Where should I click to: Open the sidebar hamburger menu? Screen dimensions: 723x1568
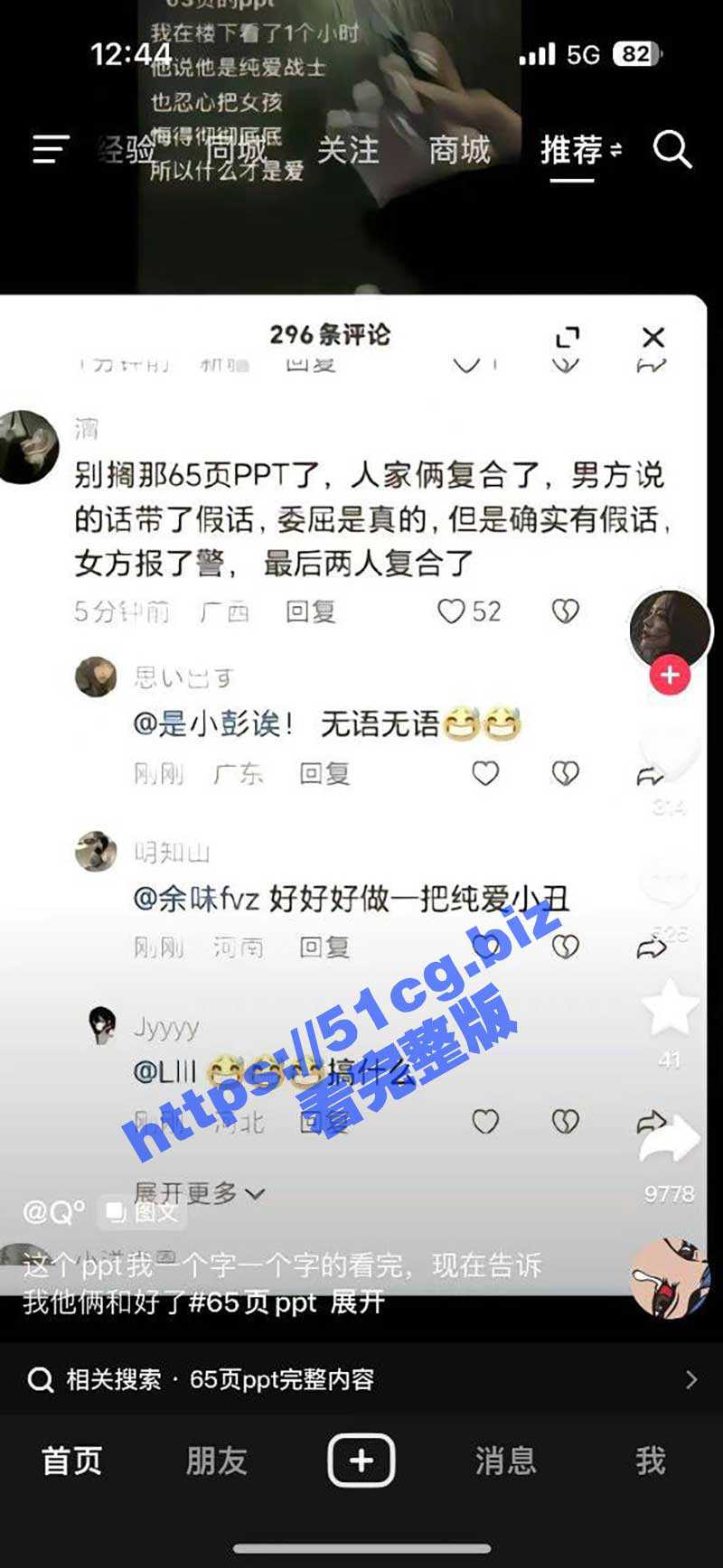click(x=50, y=151)
